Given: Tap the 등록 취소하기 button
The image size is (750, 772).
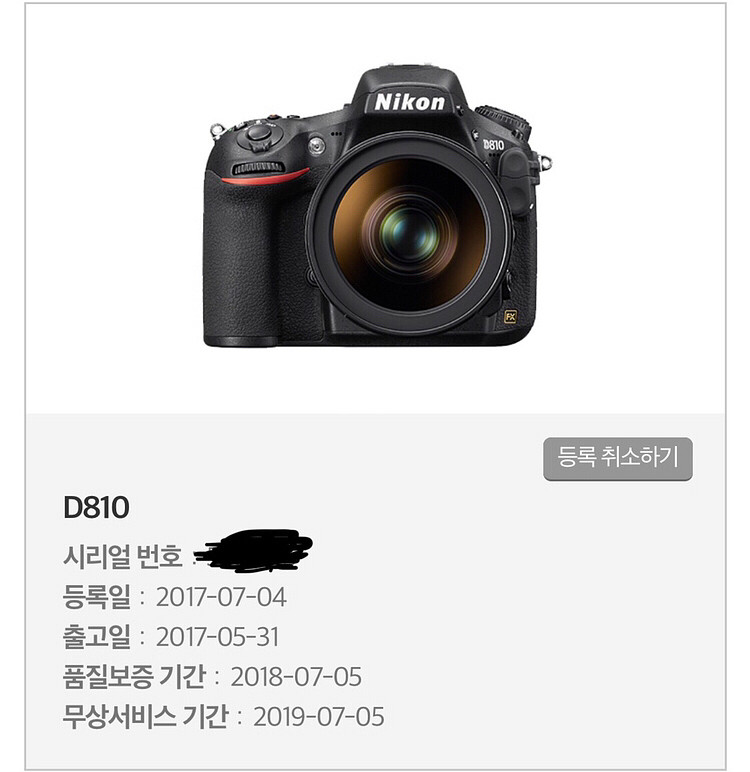Looking at the screenshot, I should click(617, 459).
